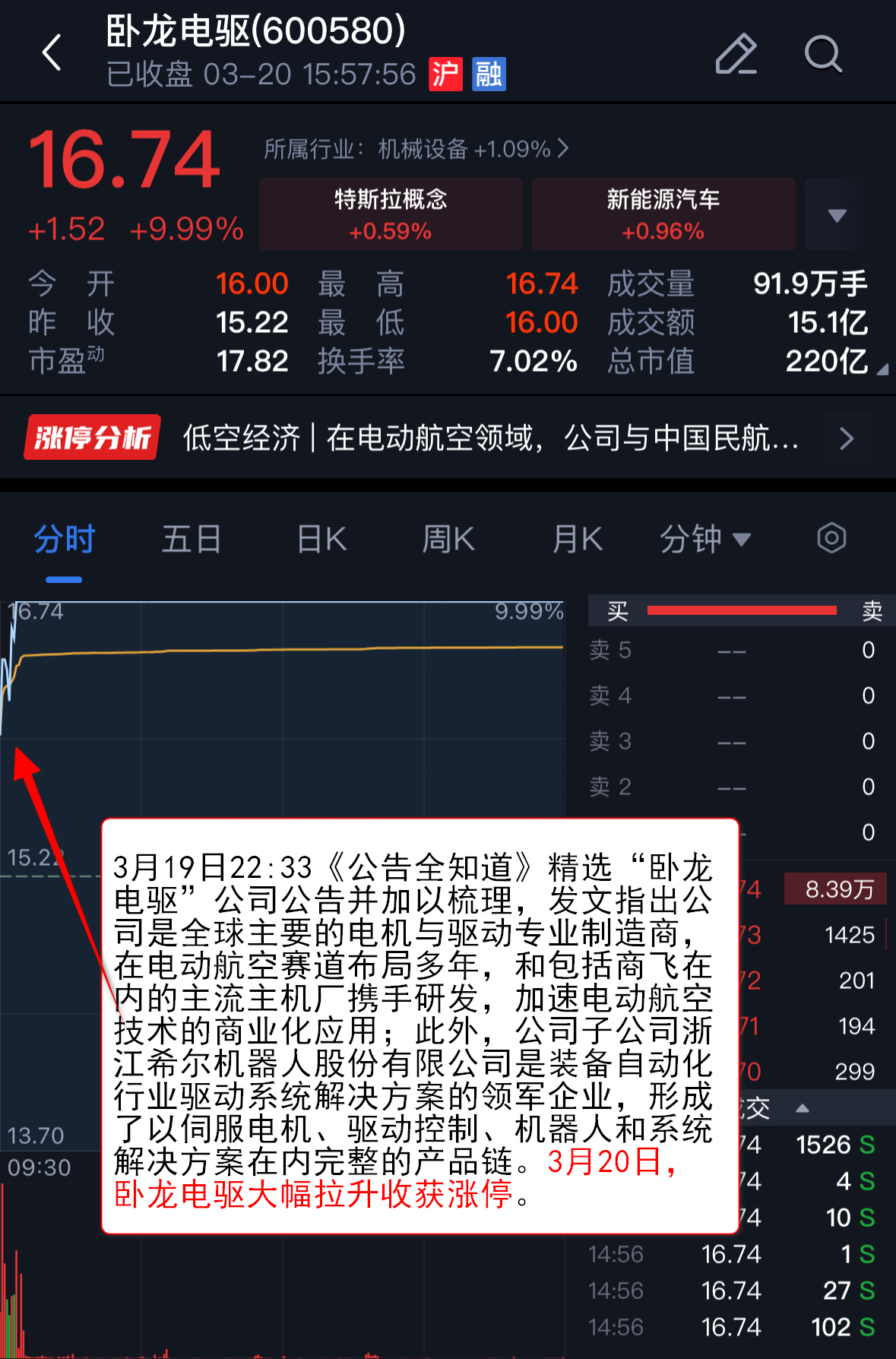Switch to 月K chart tab
The width and height of the screenshot is (896, 1359).
578,540
